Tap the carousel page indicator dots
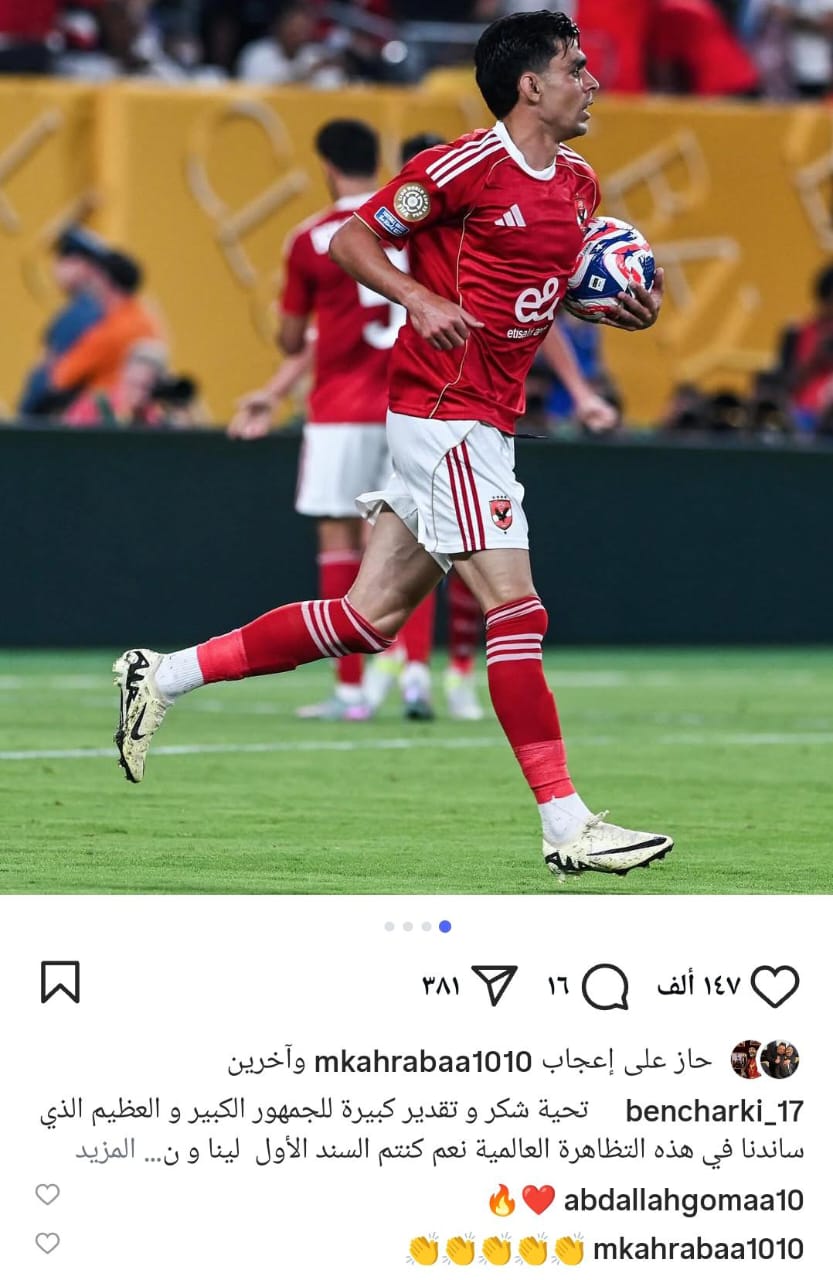The image size is (833, 1280). click(x=417, y=926)
